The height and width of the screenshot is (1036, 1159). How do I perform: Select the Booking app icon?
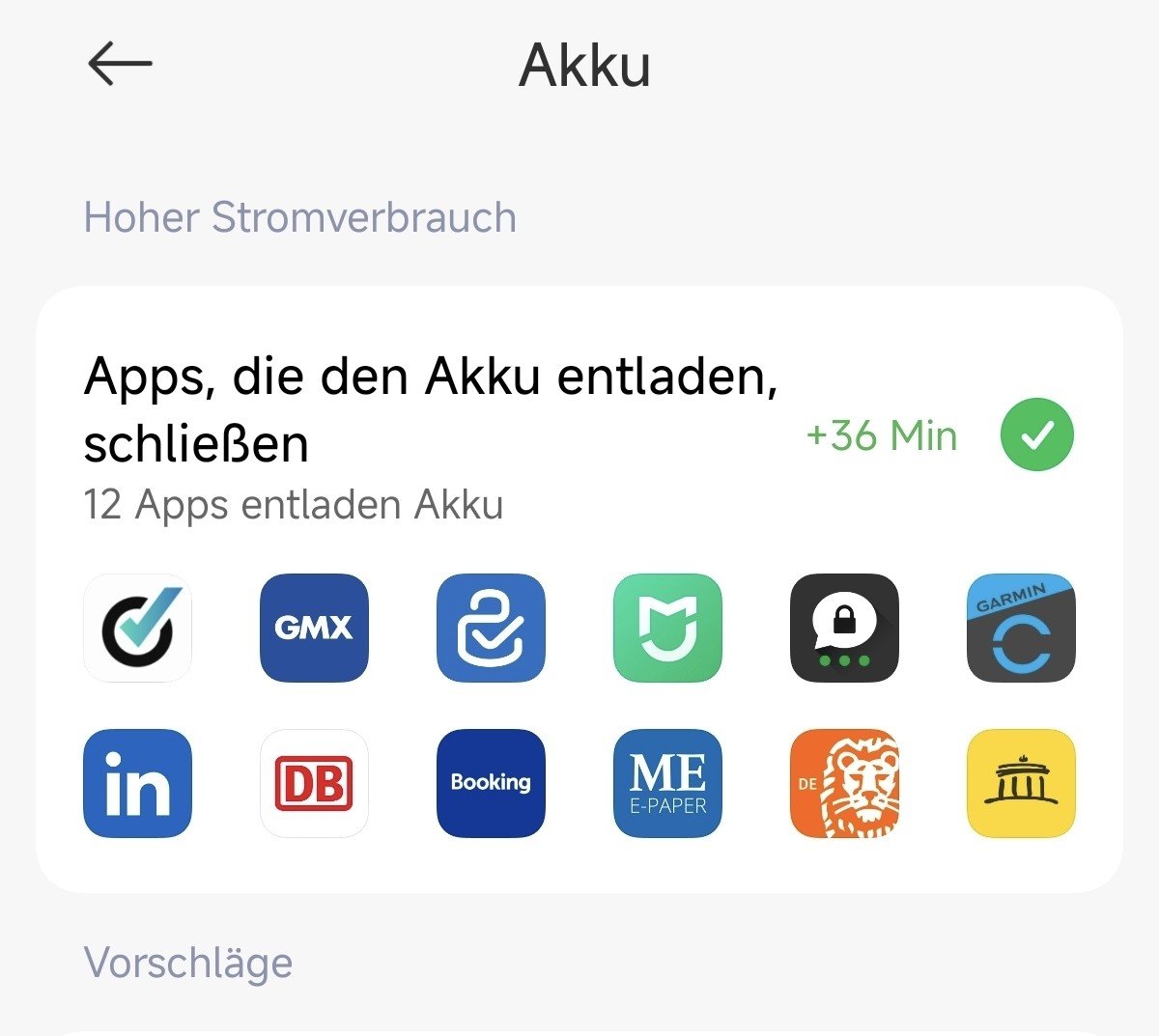[491, 783]
